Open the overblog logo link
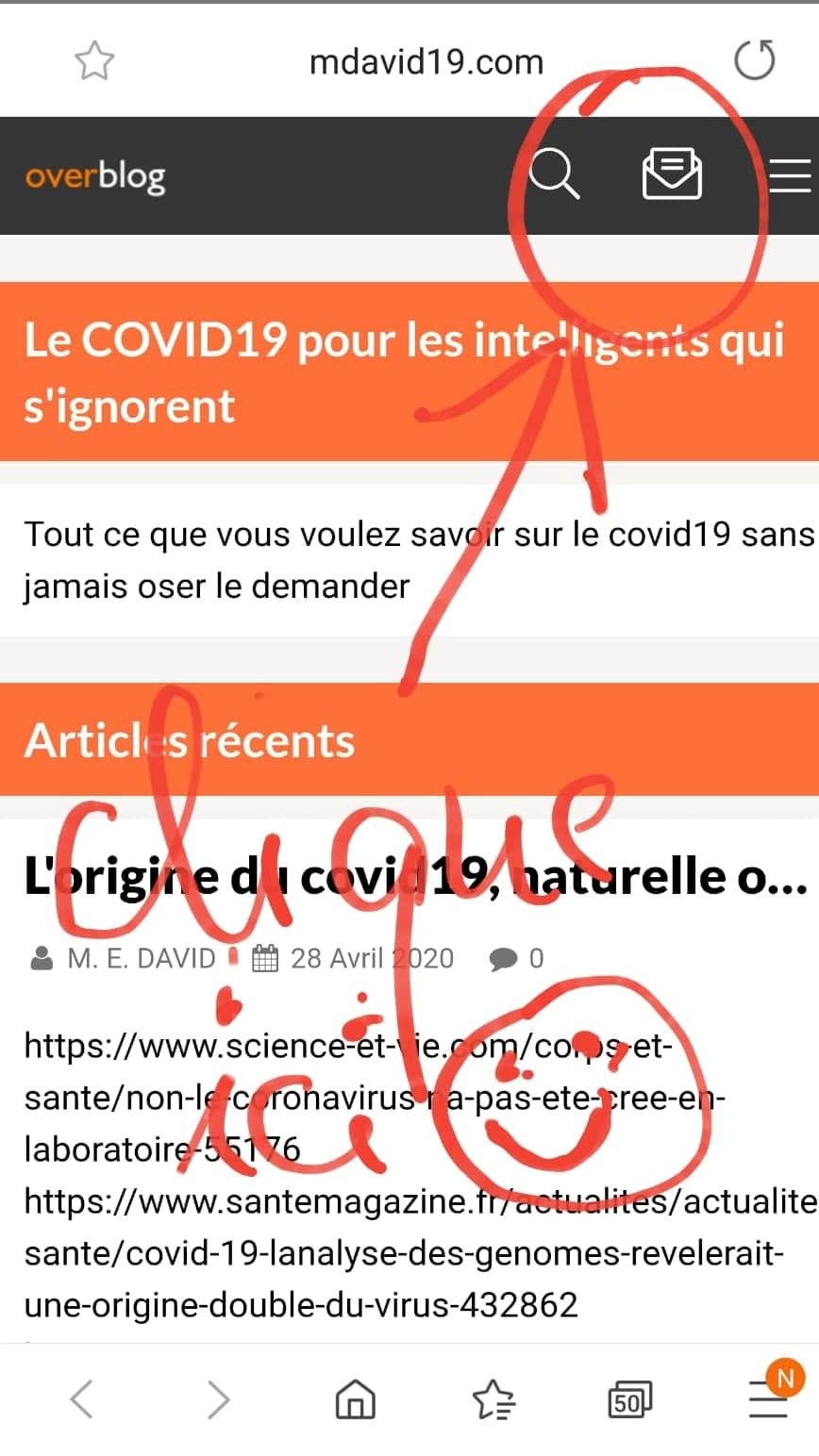The image size is (819, 1456). pos(95,176)
